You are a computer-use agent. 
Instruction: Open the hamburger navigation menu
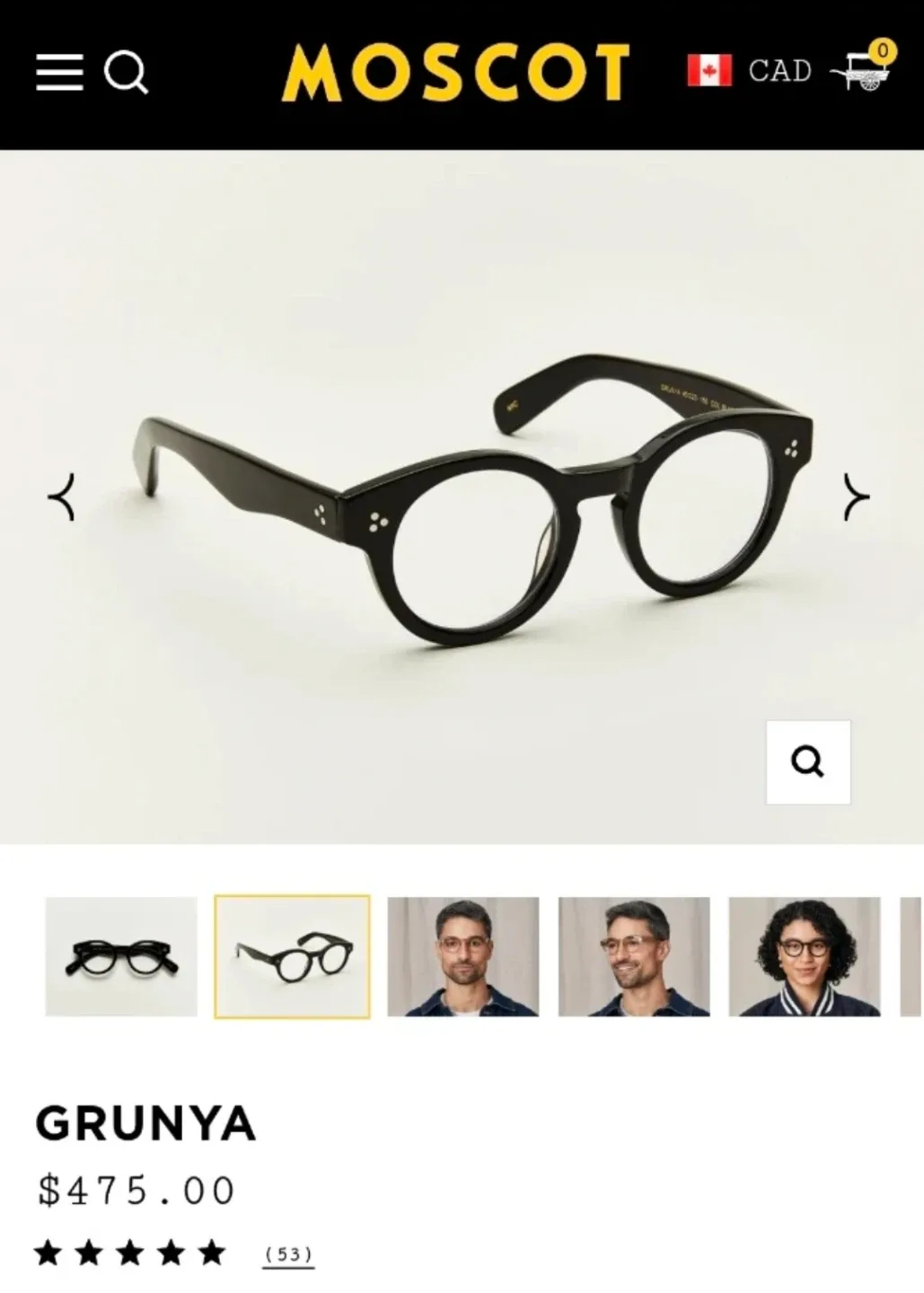(57, 70)
